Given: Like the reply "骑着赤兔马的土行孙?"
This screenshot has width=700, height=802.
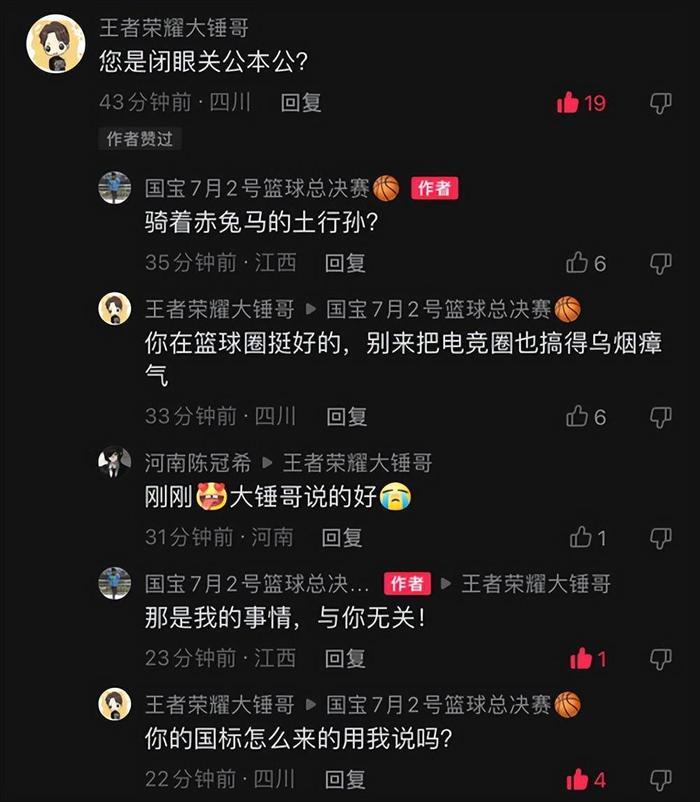Looking at the screenshot, I should 577,262.
